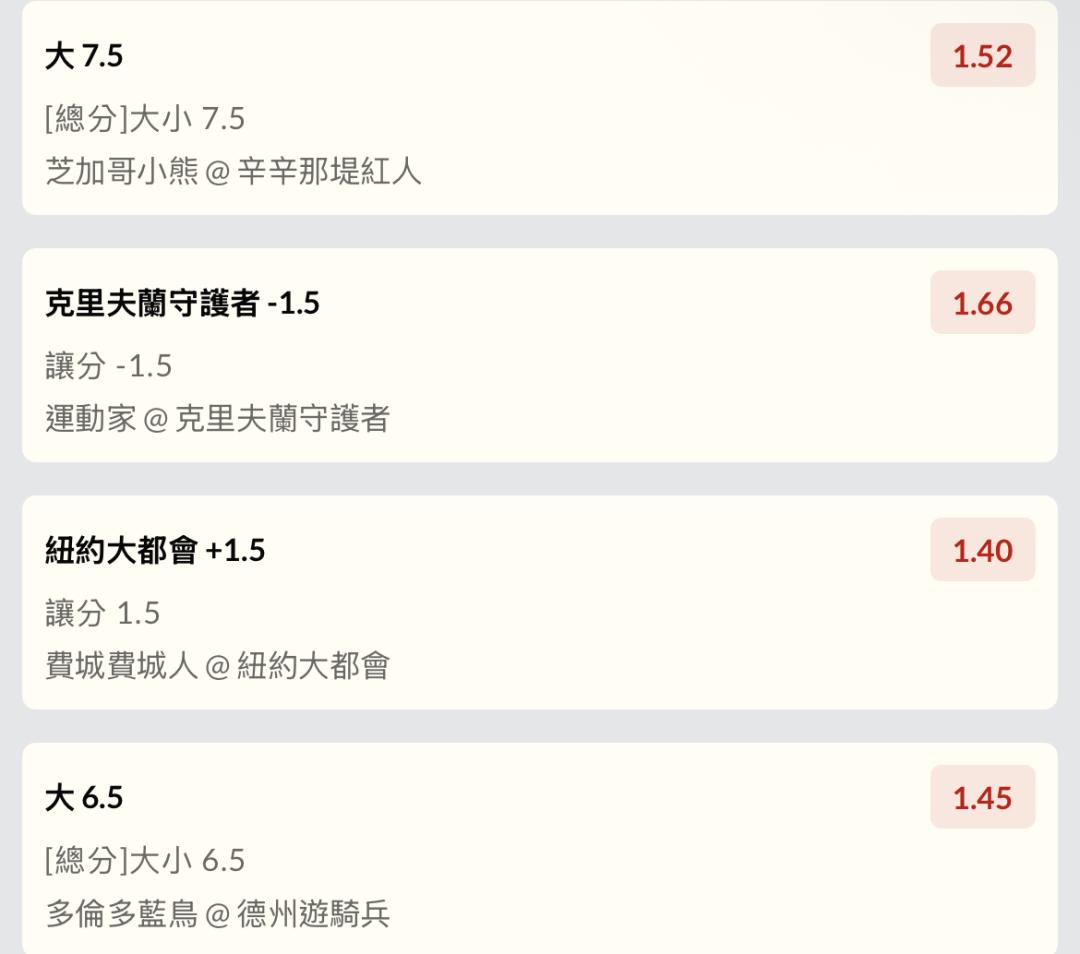The height and width of the screenshot is (954, 1080).
Task: Open the 芝加哥小熊 @ 辛辛那堤紅人 bet card
Action: pos(540,107)
